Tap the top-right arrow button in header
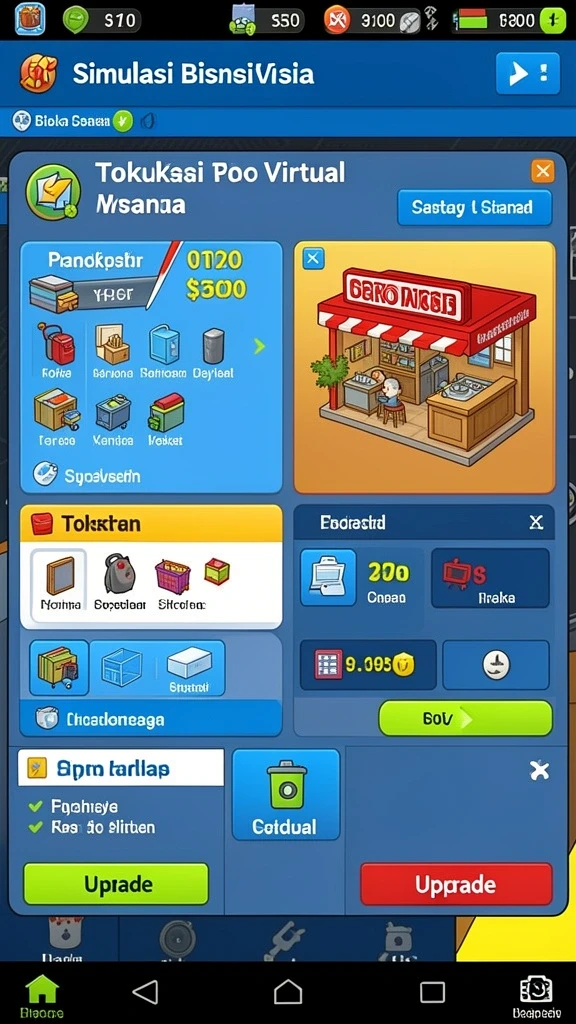The width and height of the screenshot is (576, 1024). [x=528, y=73]
